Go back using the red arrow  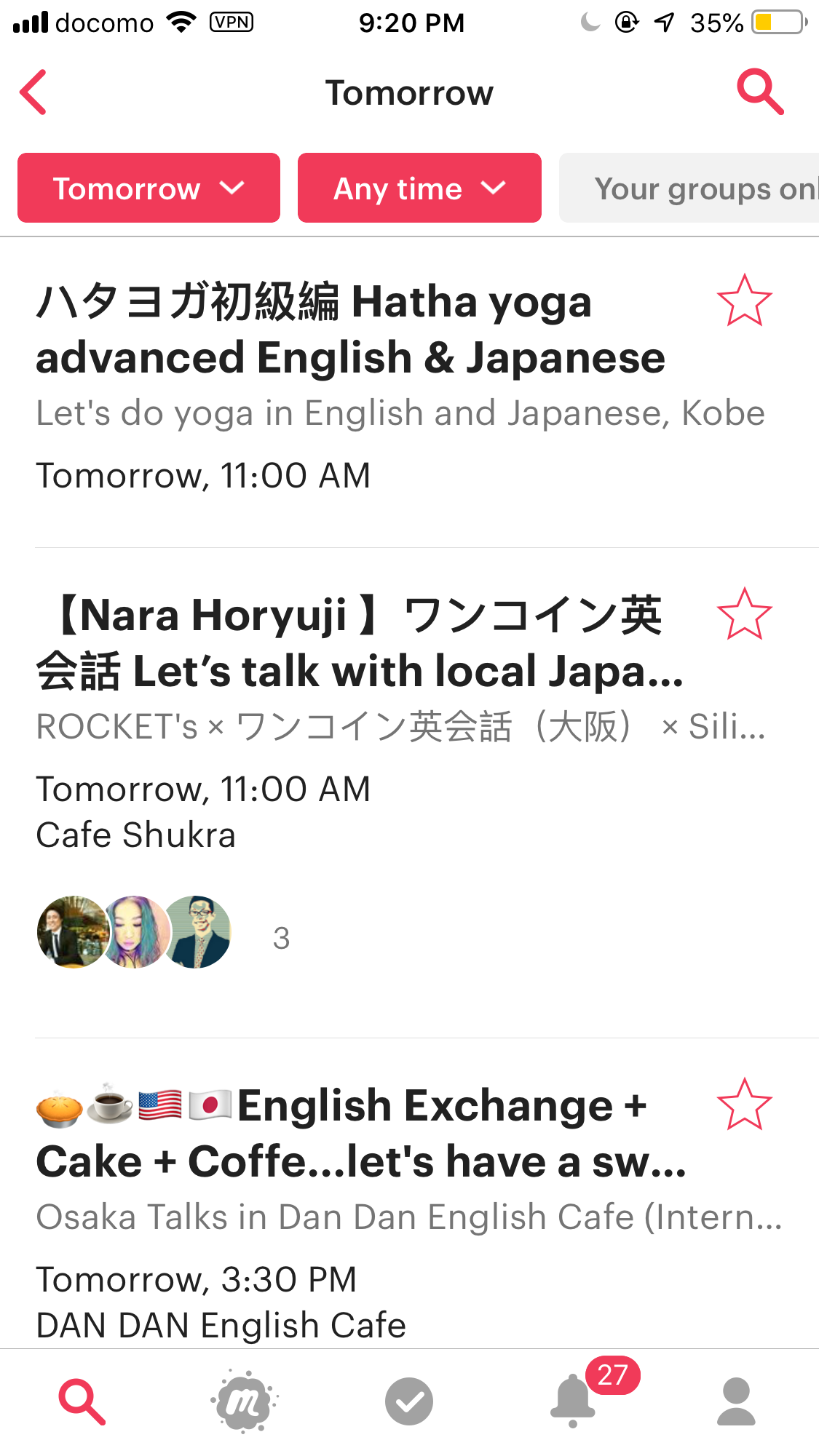[33, 92]
